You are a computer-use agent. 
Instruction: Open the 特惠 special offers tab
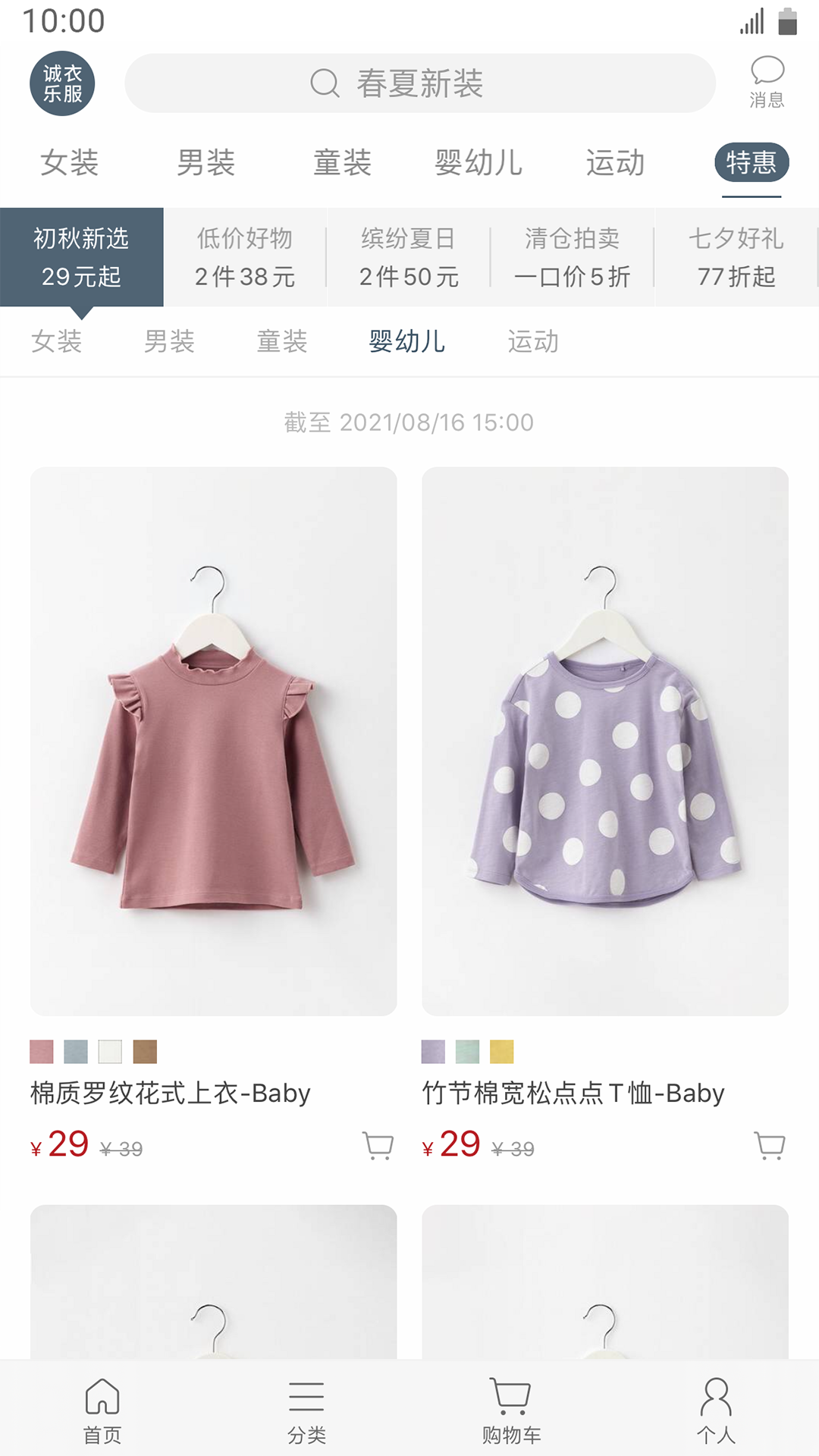[x=750, y=162]
